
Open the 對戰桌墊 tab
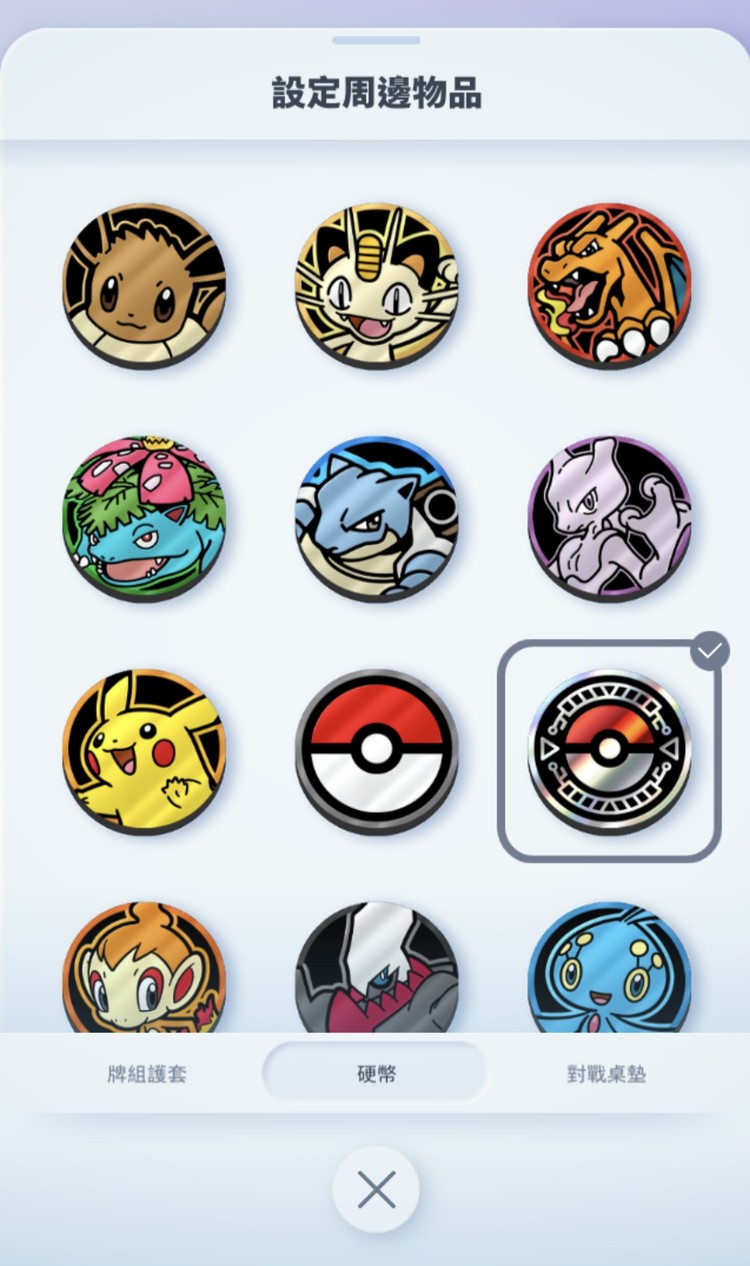pos(606,1075)
